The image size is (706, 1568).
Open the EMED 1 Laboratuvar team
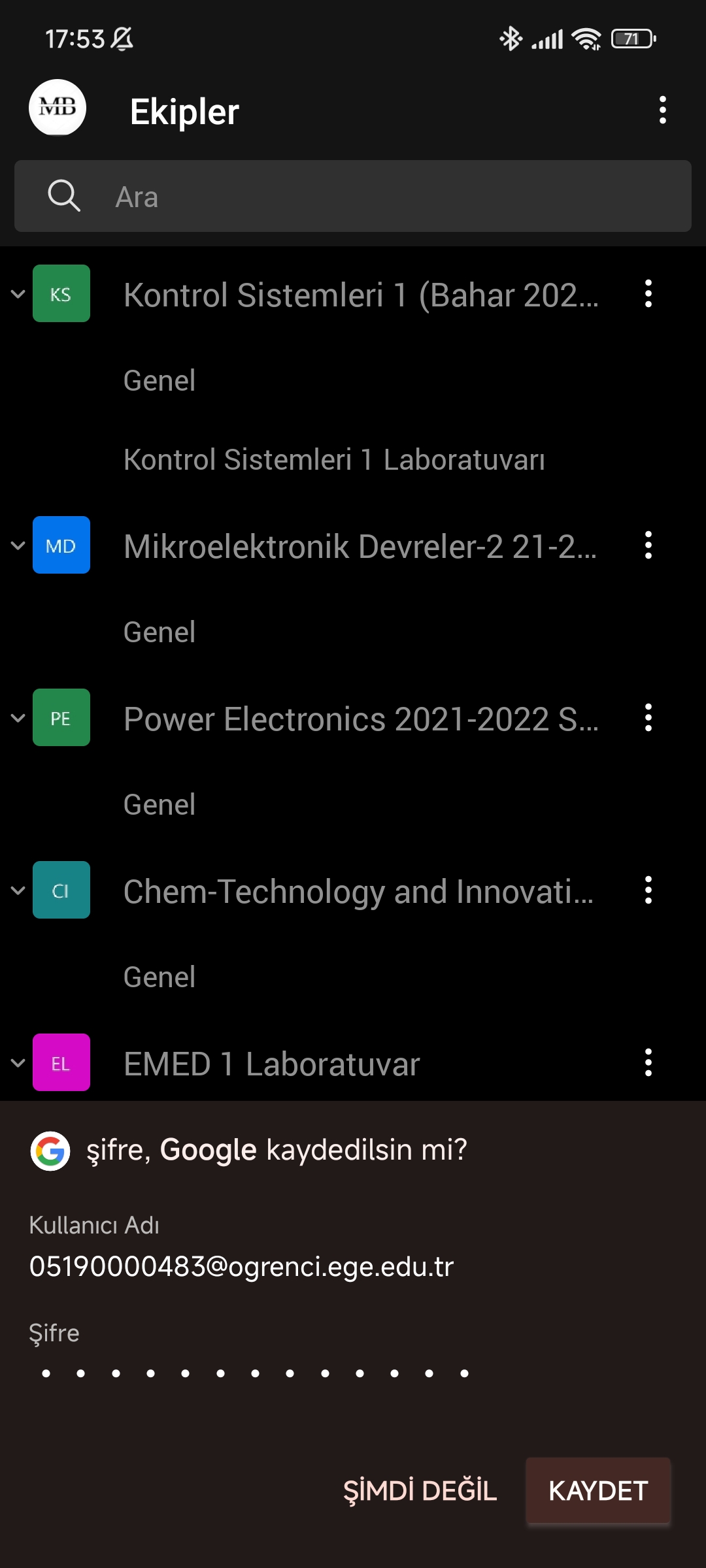[x=271, y=1064]
